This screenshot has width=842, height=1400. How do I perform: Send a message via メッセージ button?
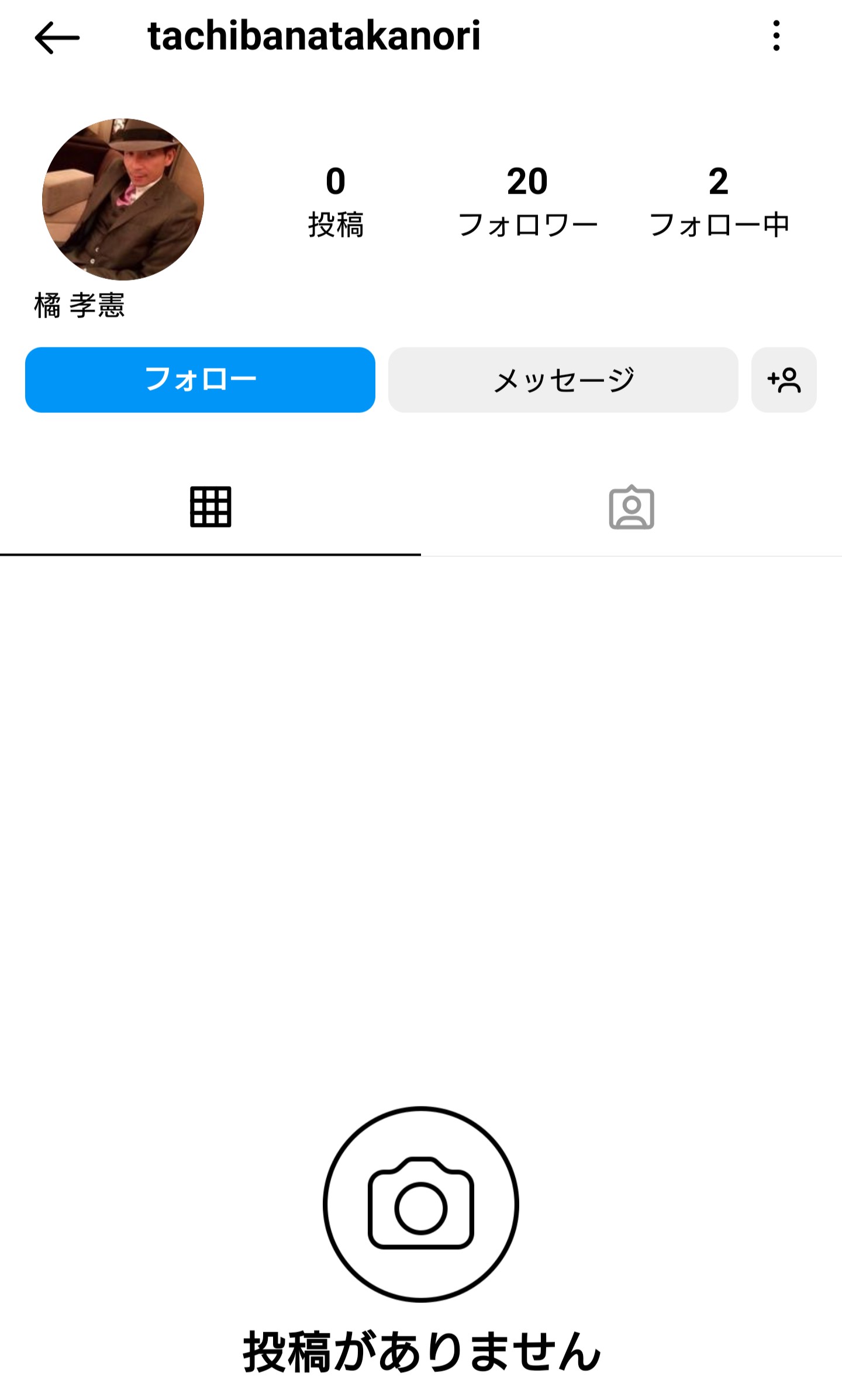click(563, 380)
